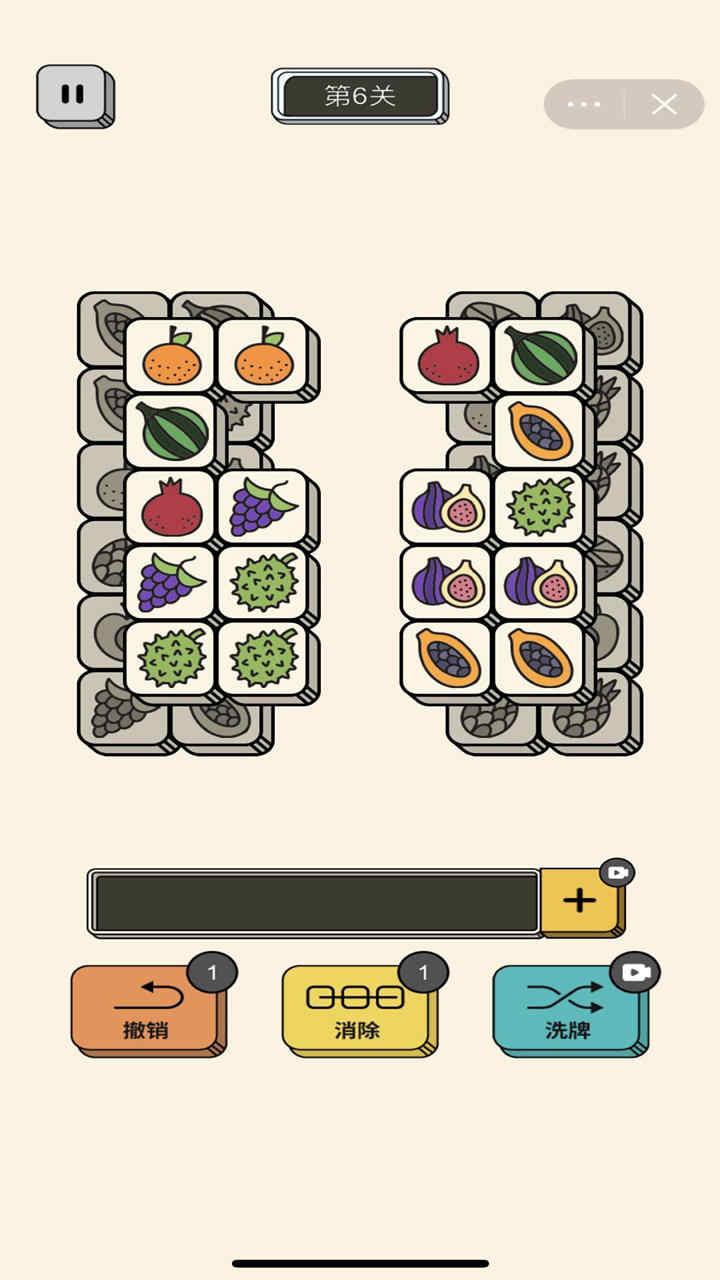Select the papaya tile directly under the watermelon

(540, 431)
